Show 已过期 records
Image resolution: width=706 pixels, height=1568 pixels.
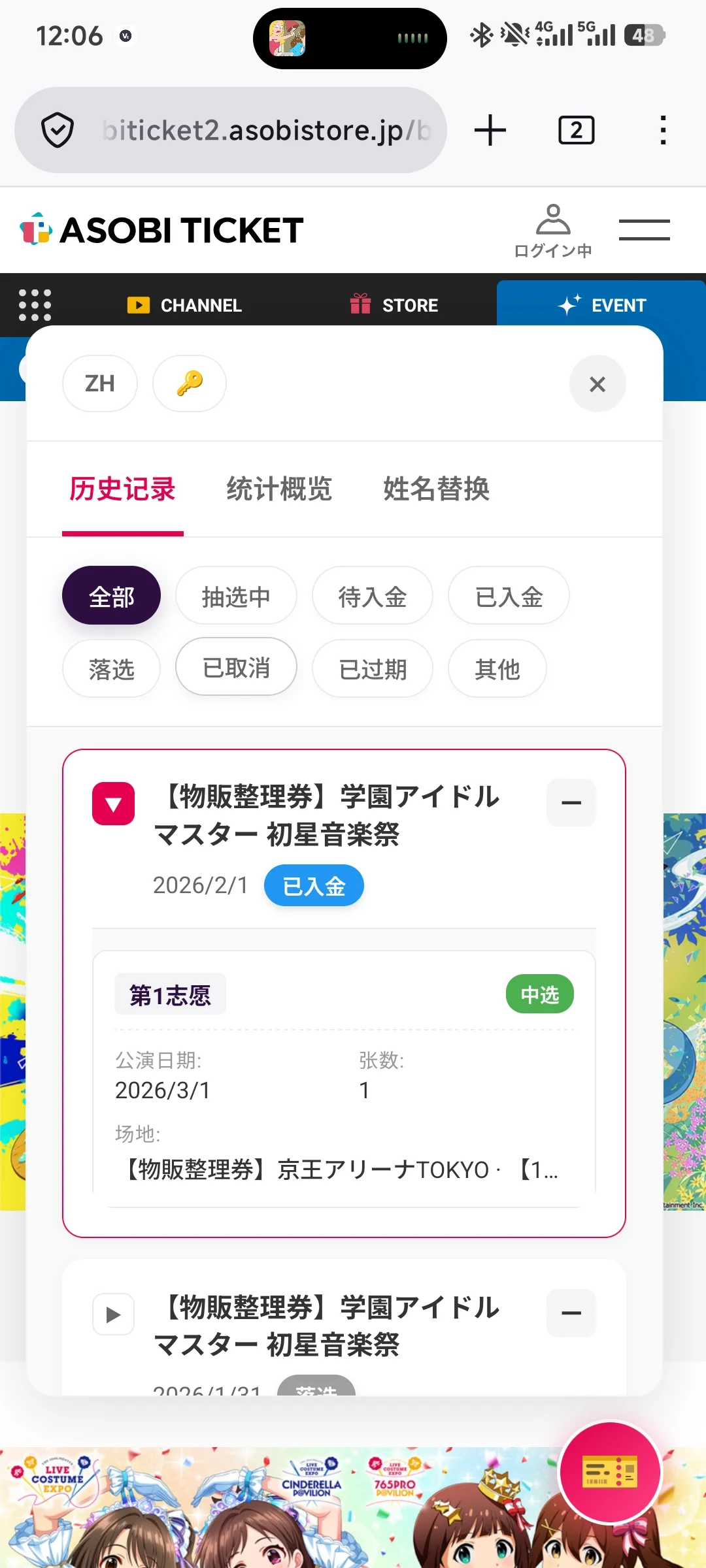[372, 668]
